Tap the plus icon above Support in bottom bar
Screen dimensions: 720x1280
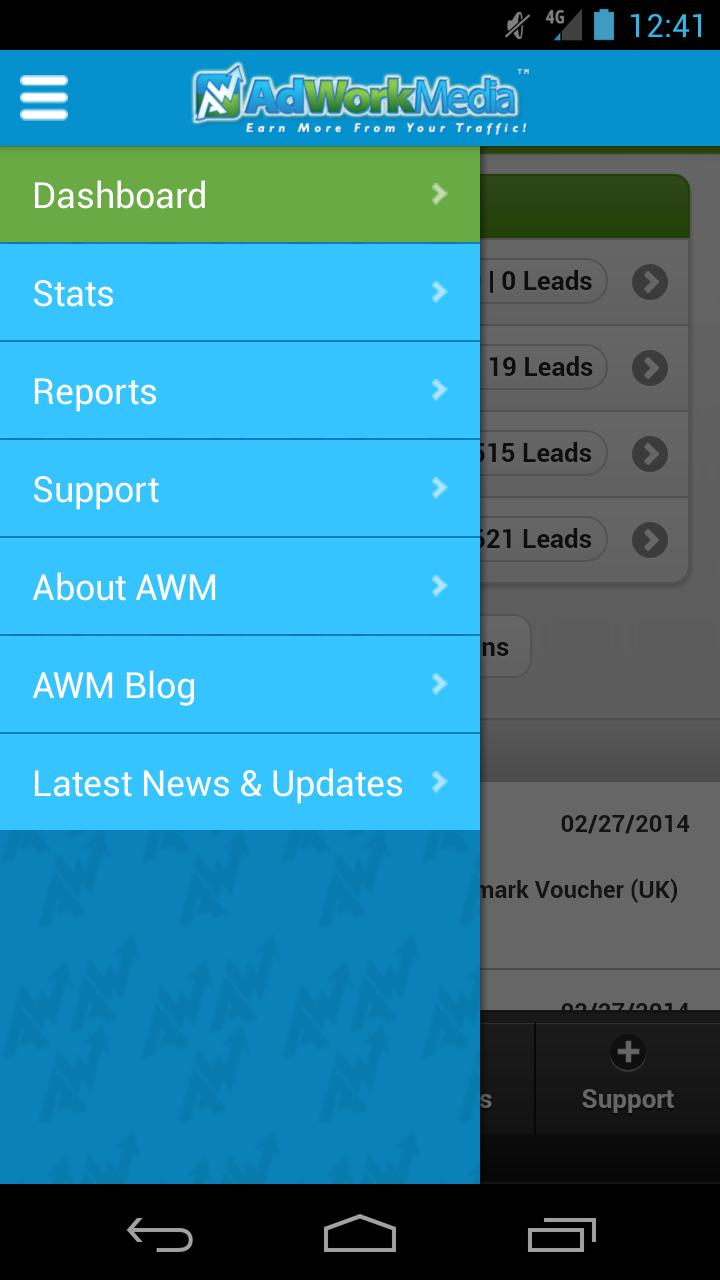click(627, 1052)
